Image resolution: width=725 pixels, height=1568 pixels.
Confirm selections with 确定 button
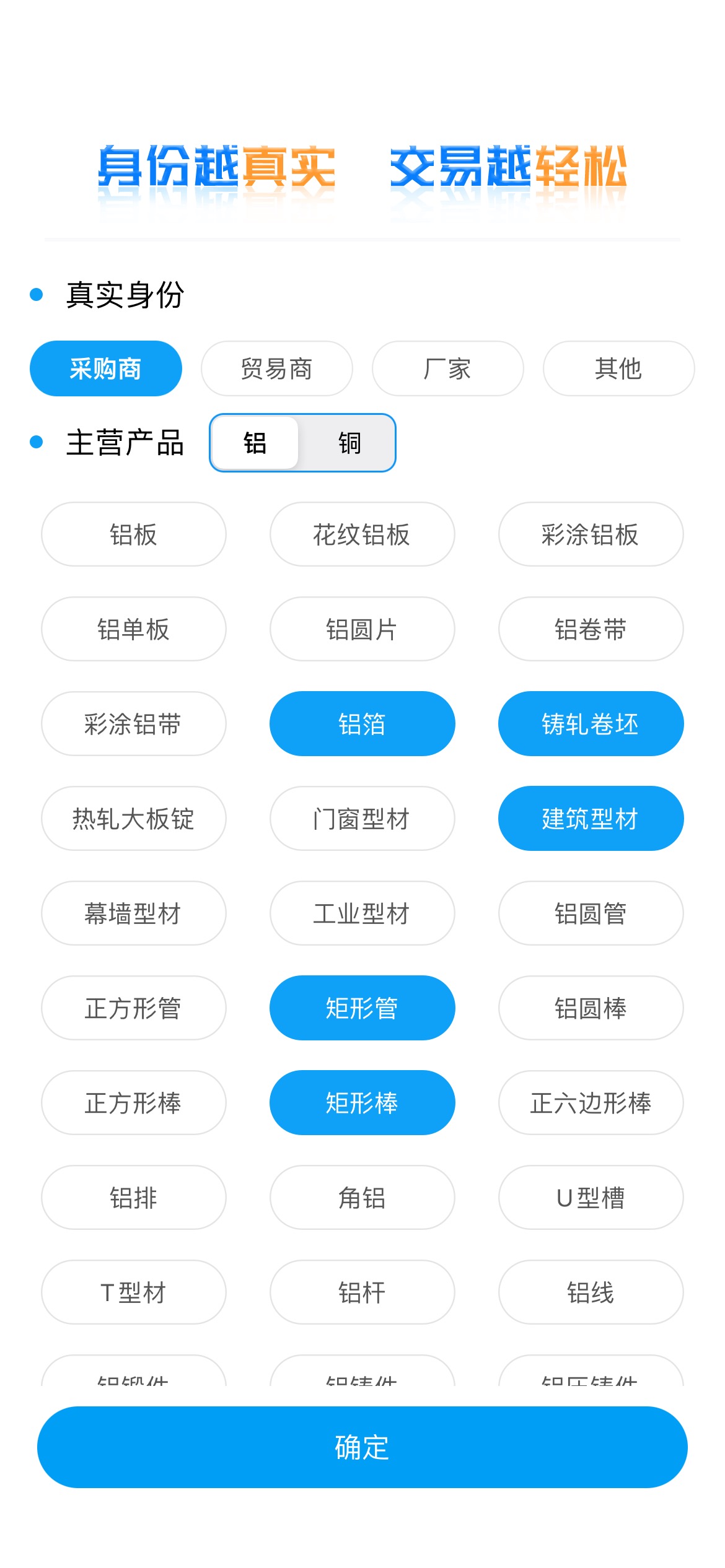[x=362, y=1447]
